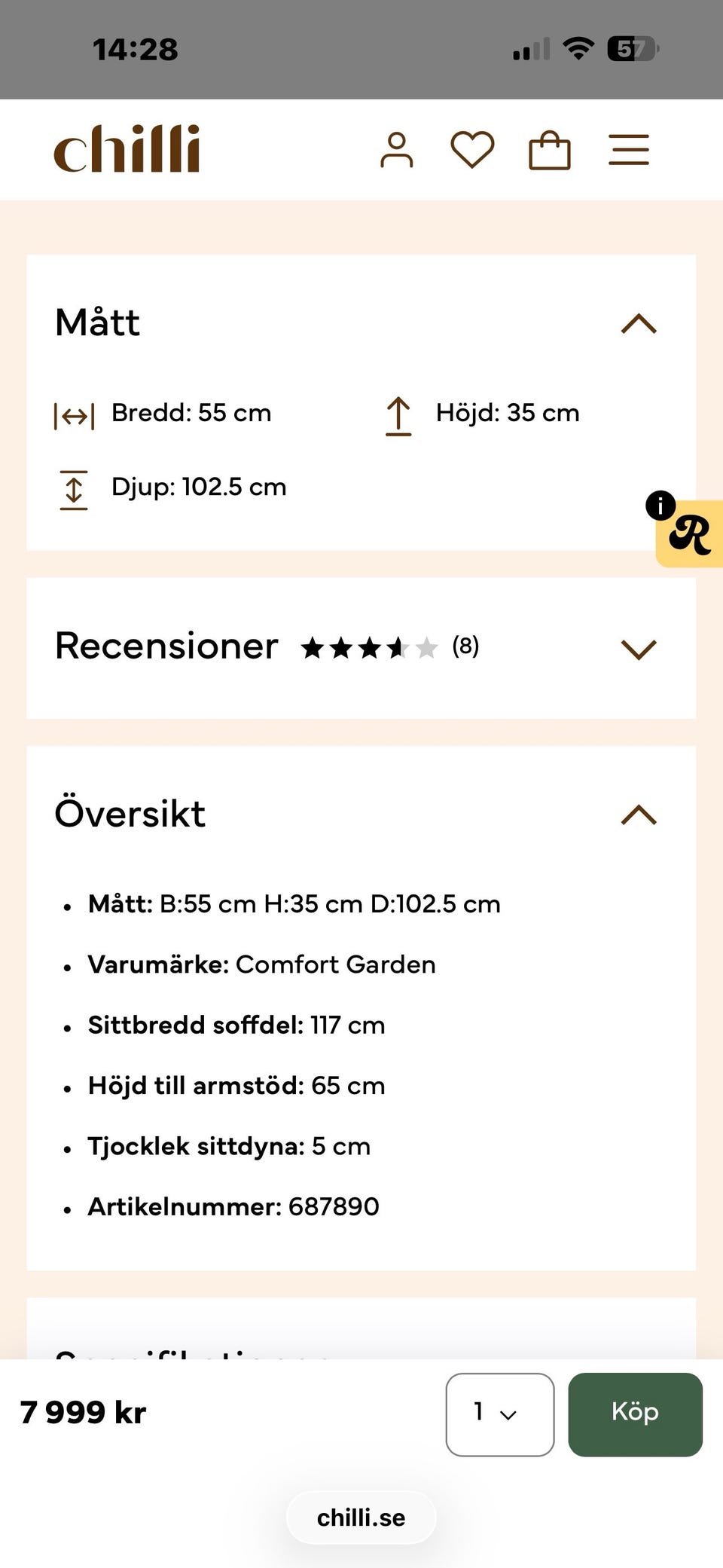Expand the Recensioner section
Screen dimensions: 723x1568
(639, 649)
